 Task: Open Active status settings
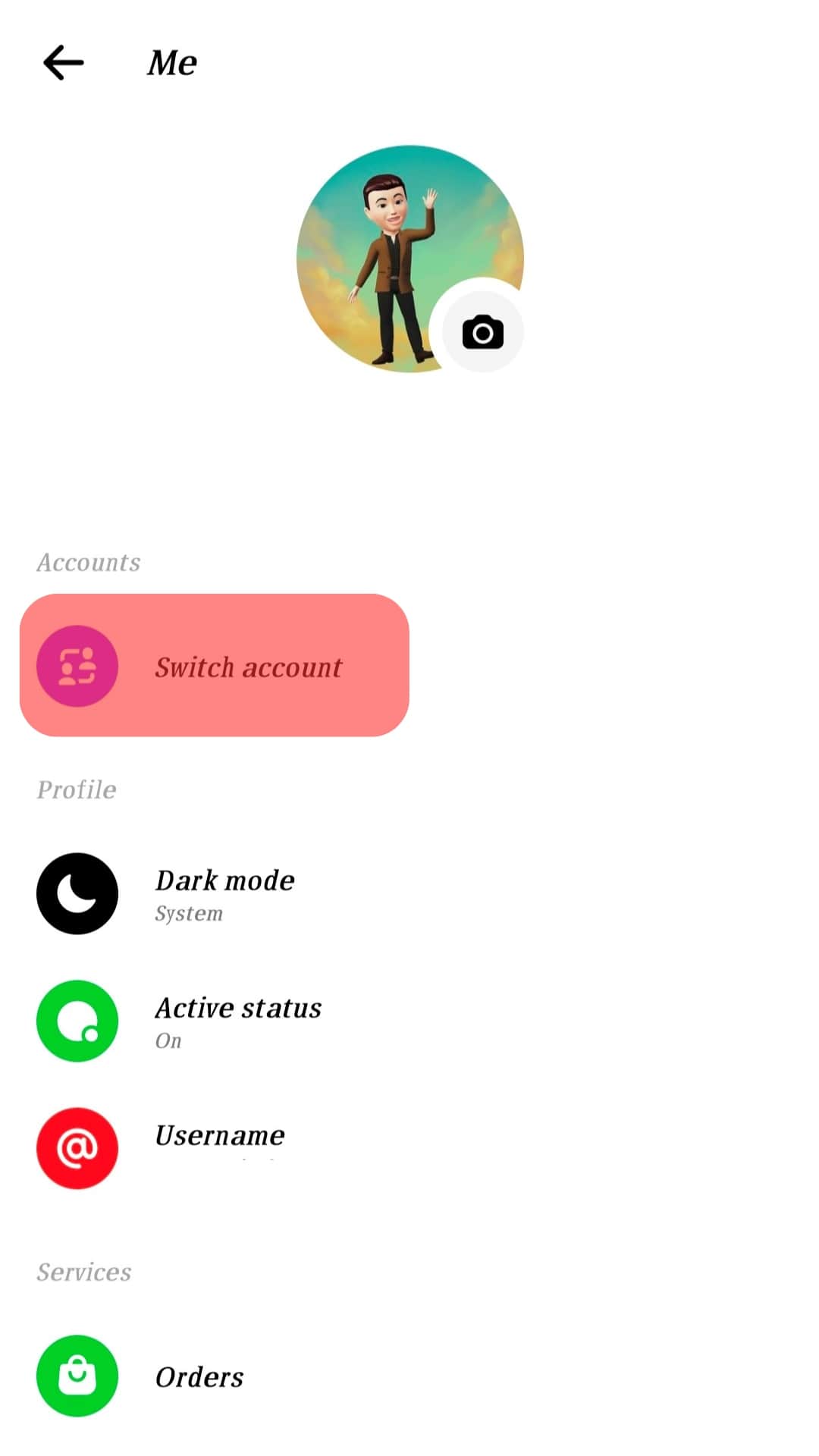[x=238, y=1021]
